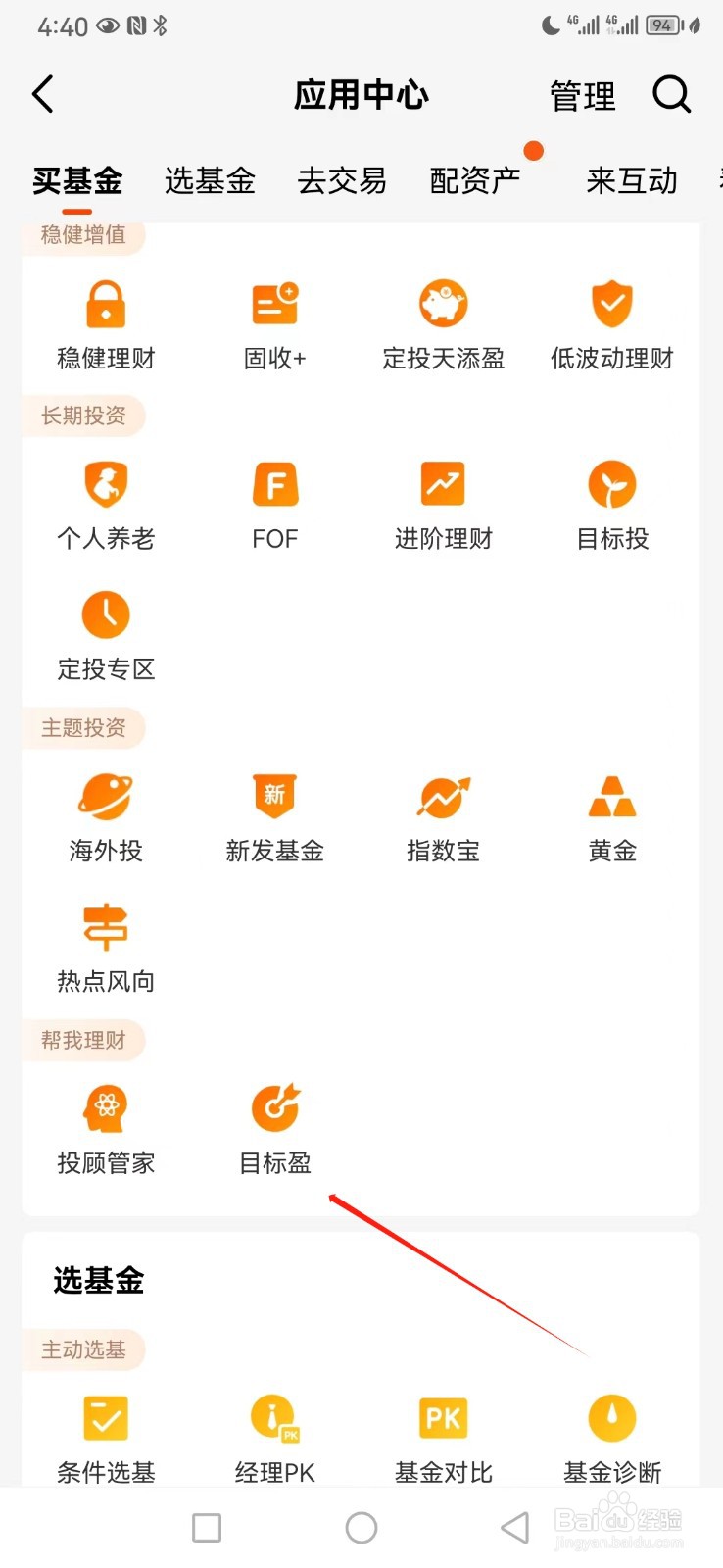Open 基金对比 PK tool
Viewport: 723px width, 1568px height.
tap(444, 1439)
